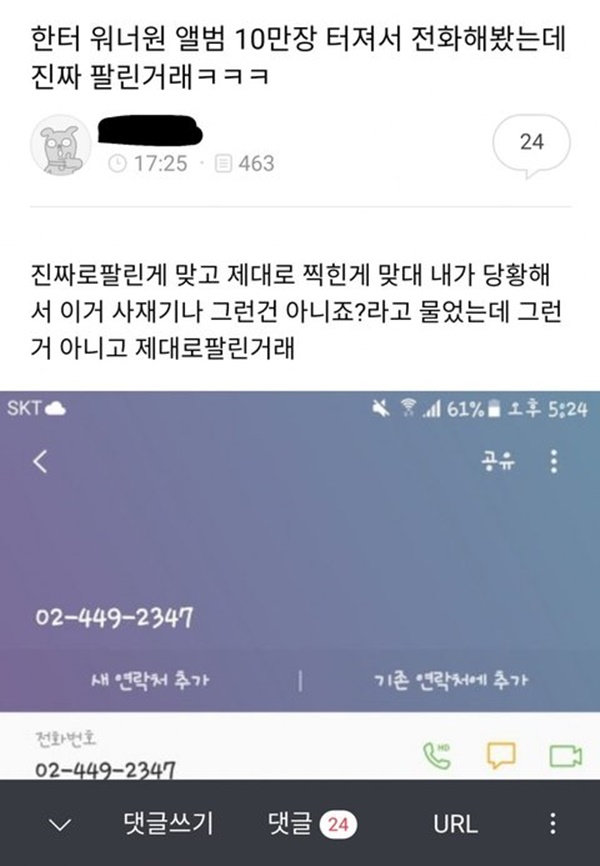The height and width of the screenshot is (866, 600).
Task: Open the 댓글 24 comments list
Action: [x=312, y=825]
